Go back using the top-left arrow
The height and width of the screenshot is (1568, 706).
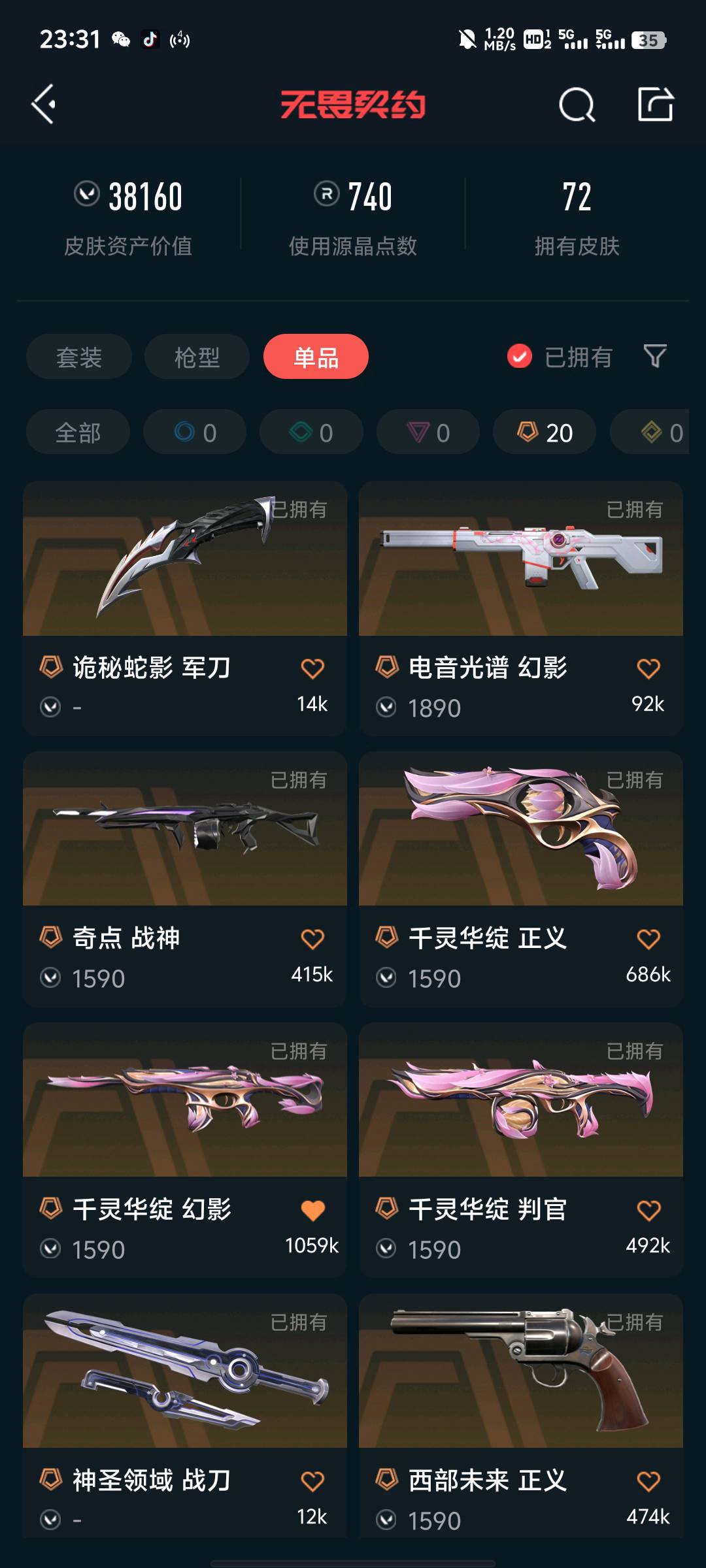(43, 105)
